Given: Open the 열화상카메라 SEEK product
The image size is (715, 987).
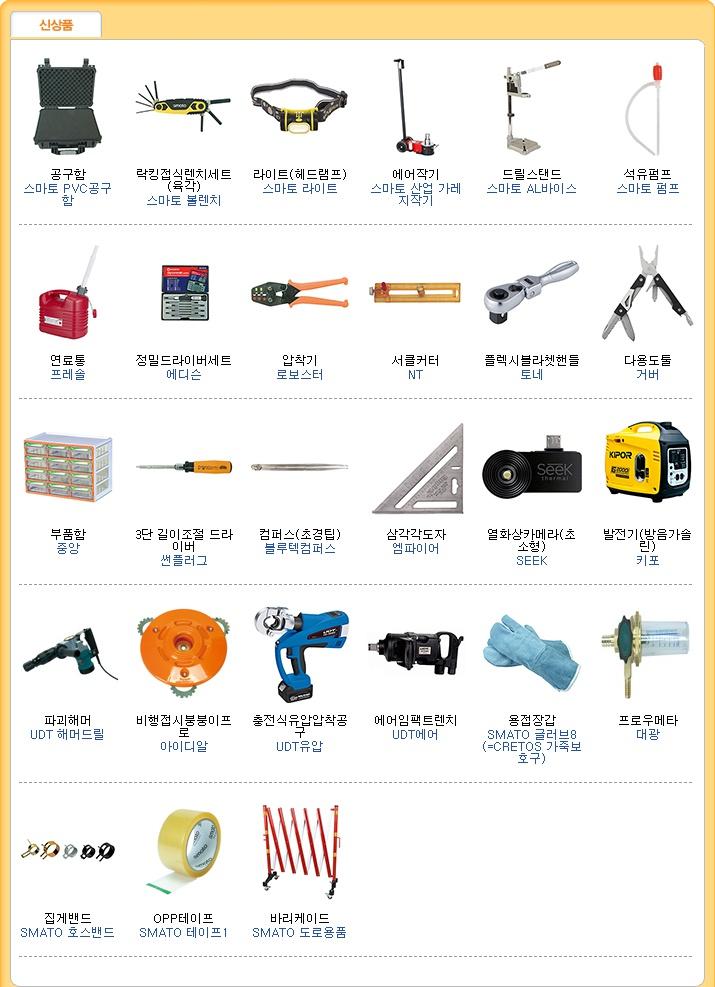Looking at the screenshot, I should (531, 468).
